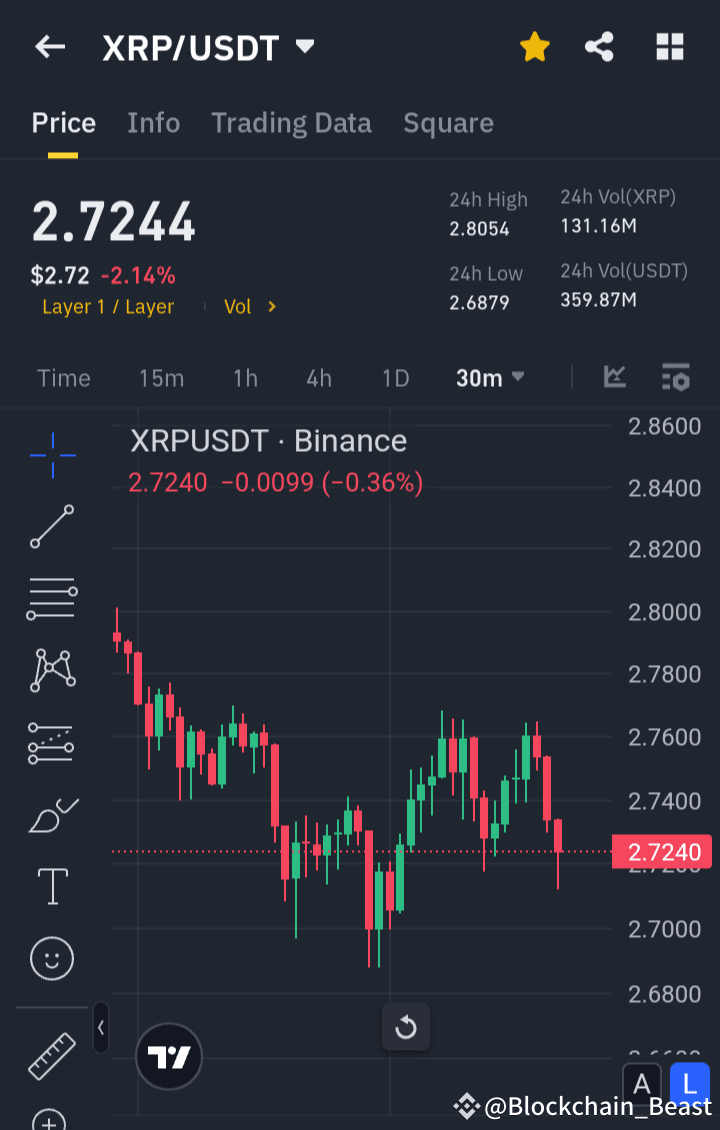Select the measure ruler tool

click(x=51, y=1055)
